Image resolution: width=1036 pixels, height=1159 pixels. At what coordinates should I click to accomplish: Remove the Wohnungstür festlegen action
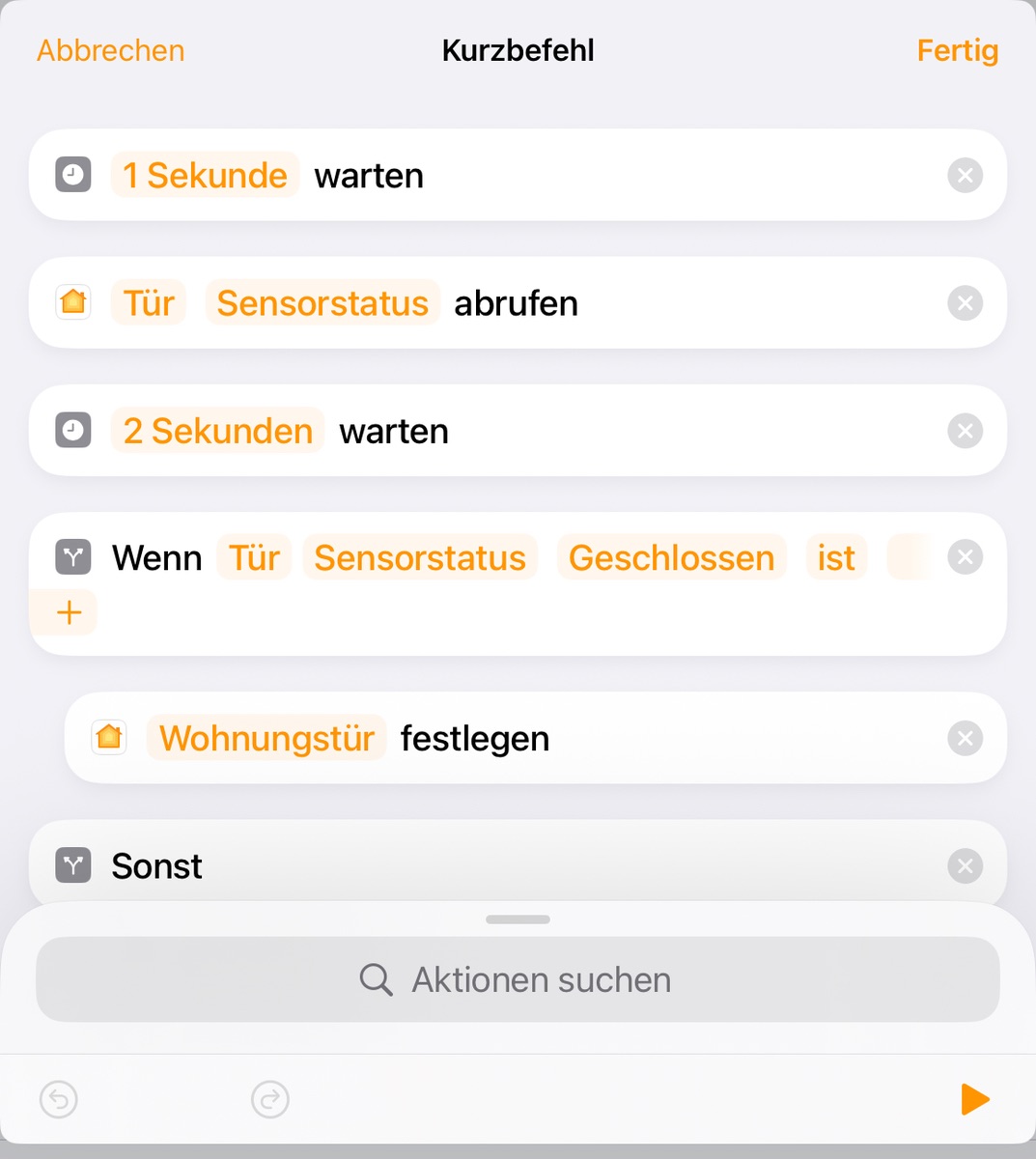click(965, 739)
